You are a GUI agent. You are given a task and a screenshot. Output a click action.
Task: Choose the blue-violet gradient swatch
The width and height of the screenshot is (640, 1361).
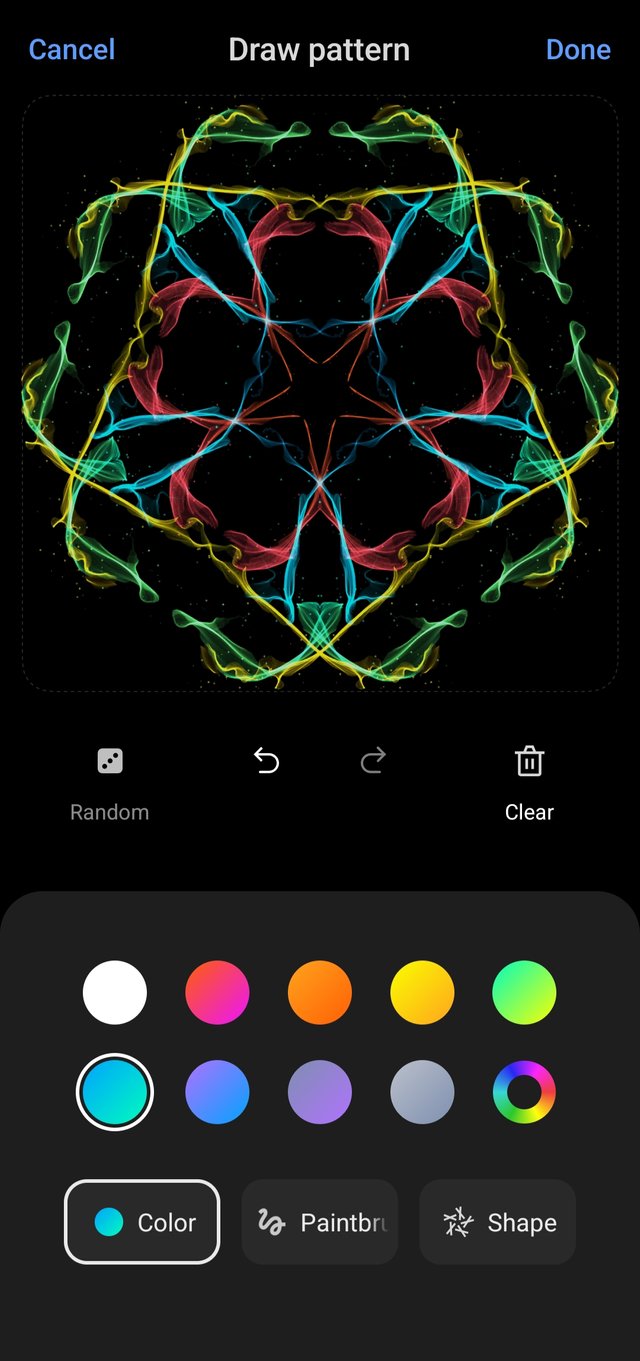pyautogui.click(x=217, y=1093)
